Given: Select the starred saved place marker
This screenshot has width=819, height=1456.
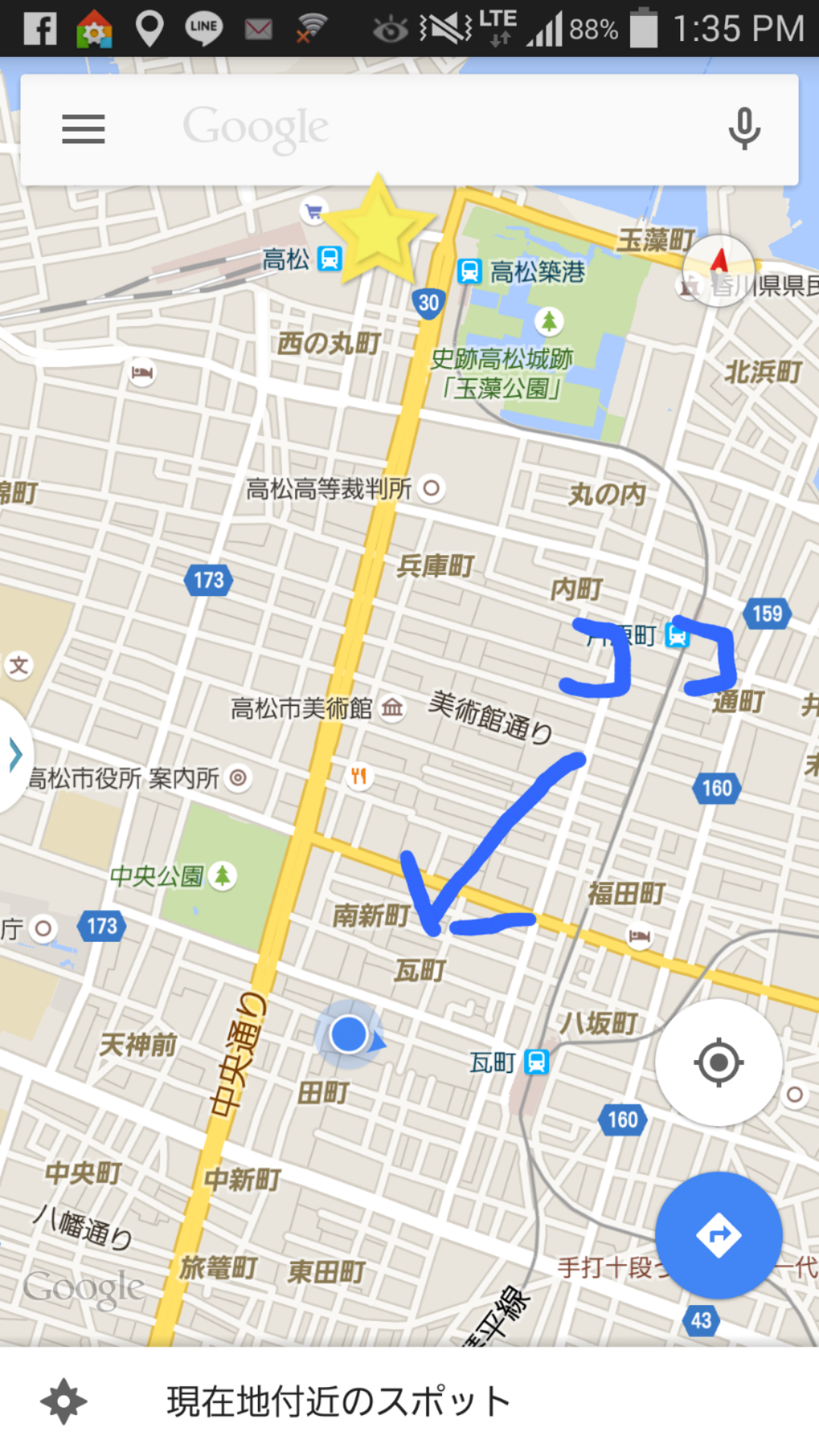Looking at the screenshot, I should pos(377,231).
